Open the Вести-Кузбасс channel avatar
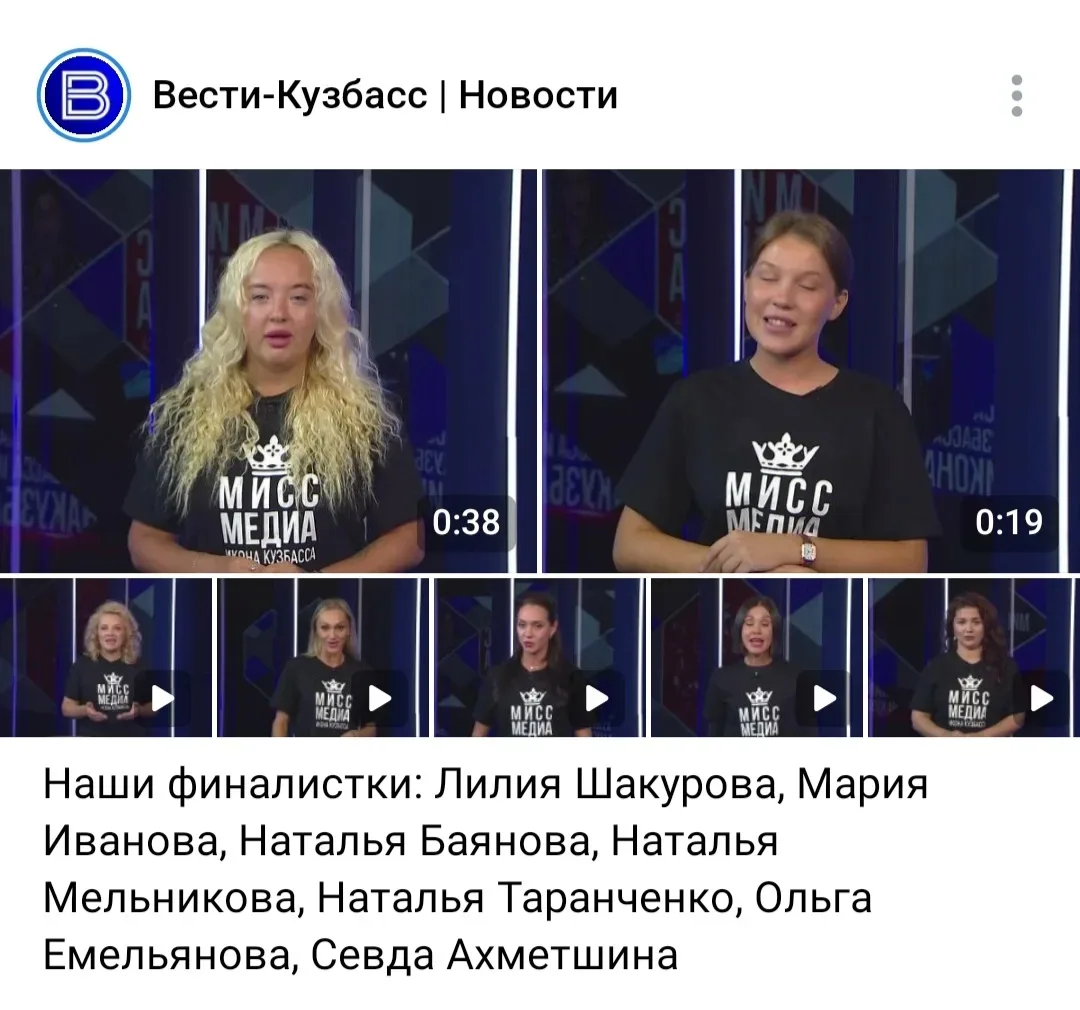The image size is (1080, 1010). click(x=84, y=95)
